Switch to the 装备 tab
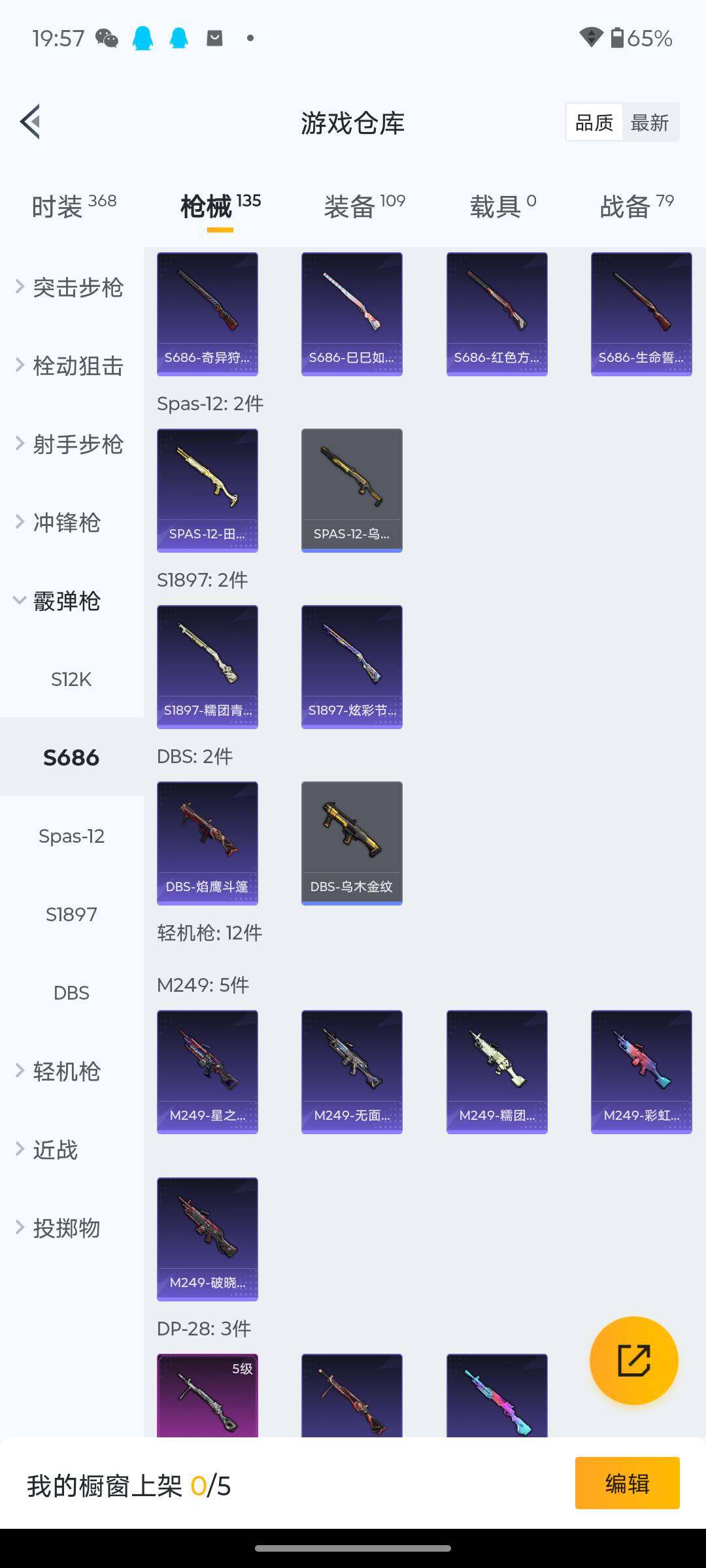The image size is (706, 1568). click(363, 206)
